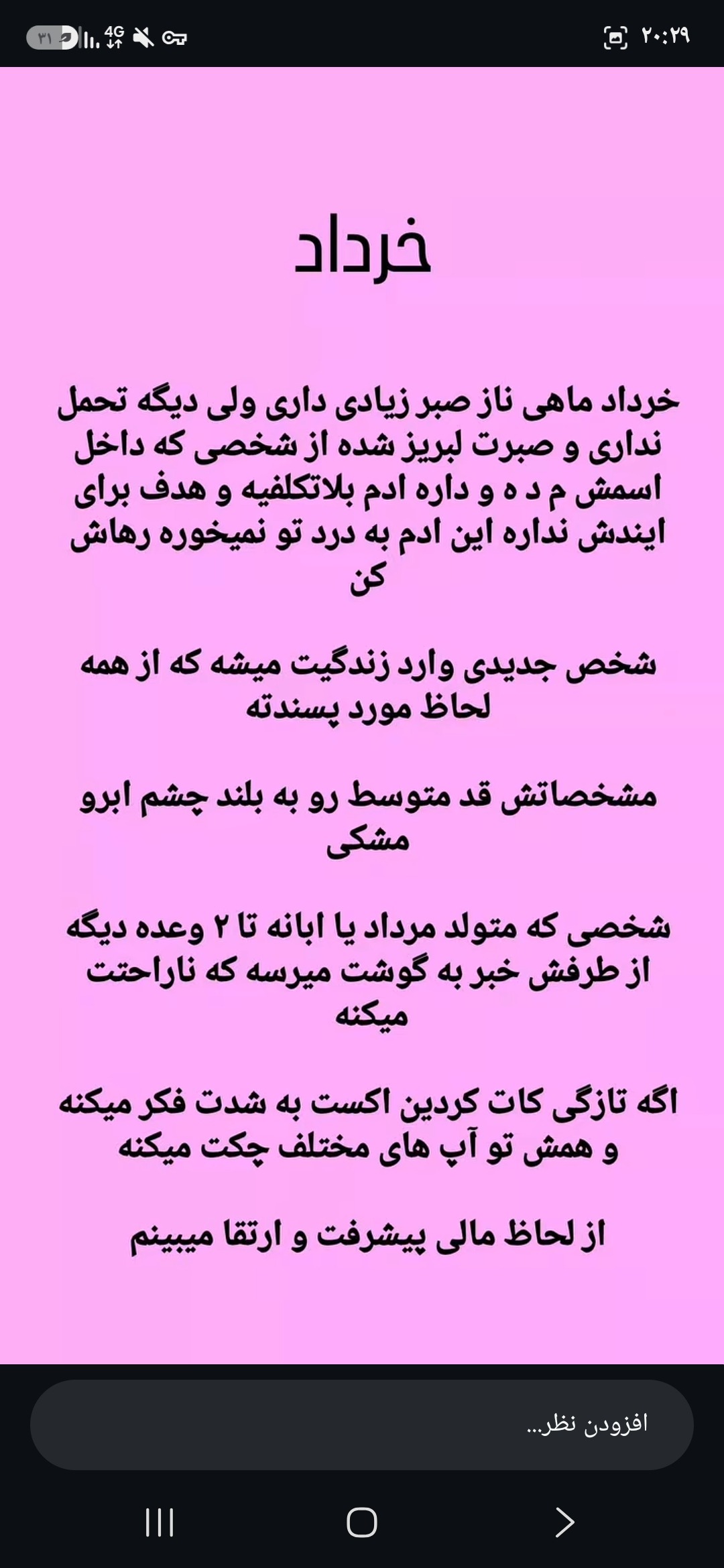
Task: Open the recent apps view
Action: 160,1522
